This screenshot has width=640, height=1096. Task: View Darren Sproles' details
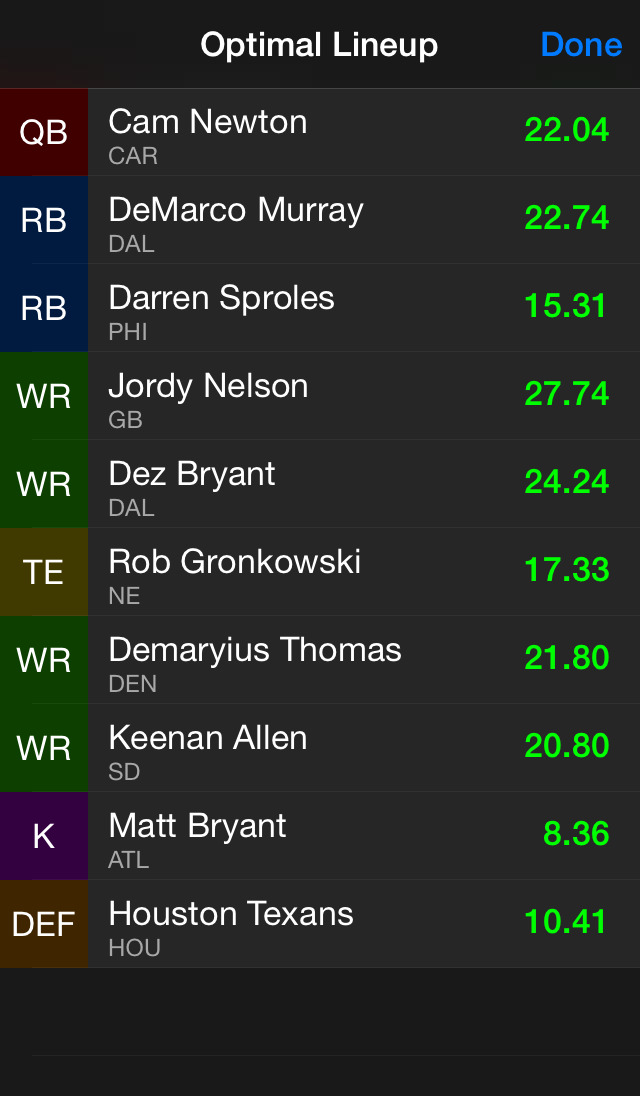tap(320, 308)
